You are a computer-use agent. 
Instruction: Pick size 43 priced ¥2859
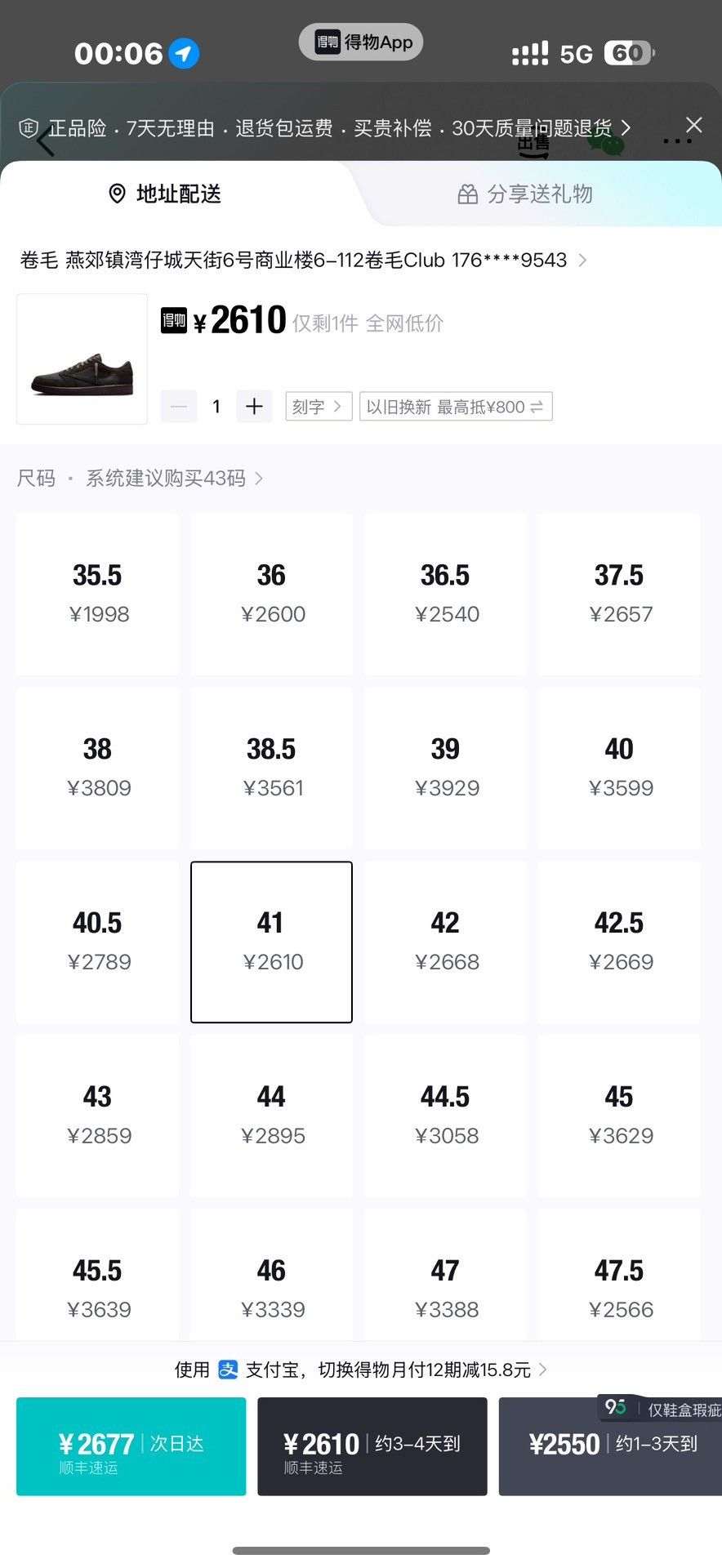97,1116
